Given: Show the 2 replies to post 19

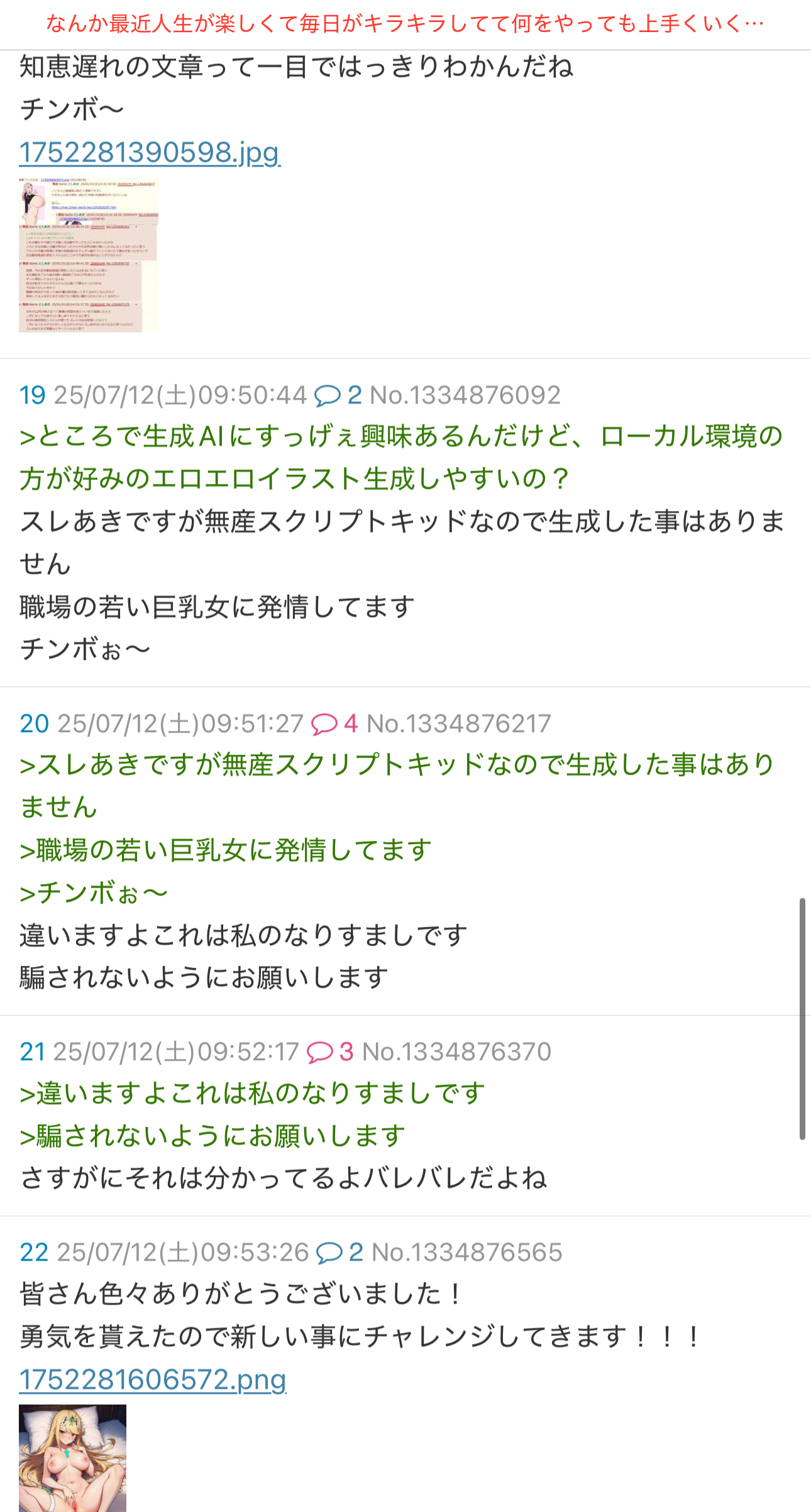Looking at the screenshot, I should tap(338, 395).
